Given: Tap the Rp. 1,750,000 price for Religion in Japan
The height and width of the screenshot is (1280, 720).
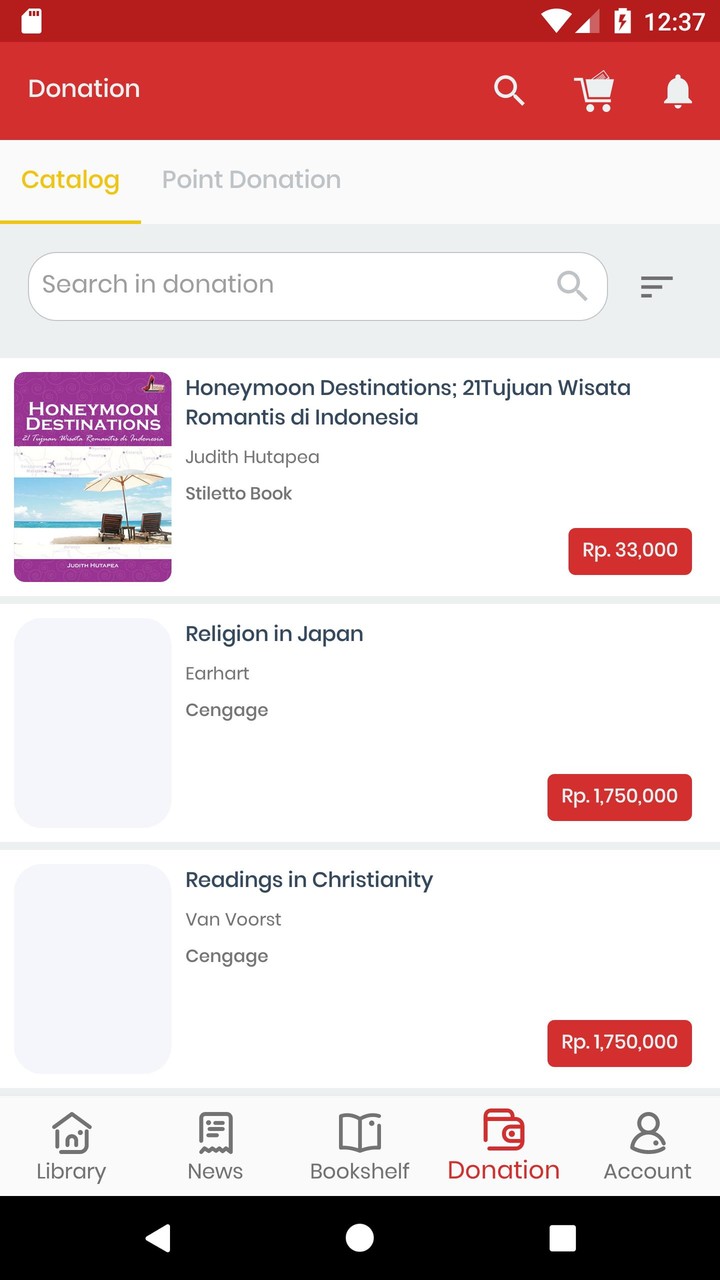Looking at the screenshot, I should click(619, 797).
